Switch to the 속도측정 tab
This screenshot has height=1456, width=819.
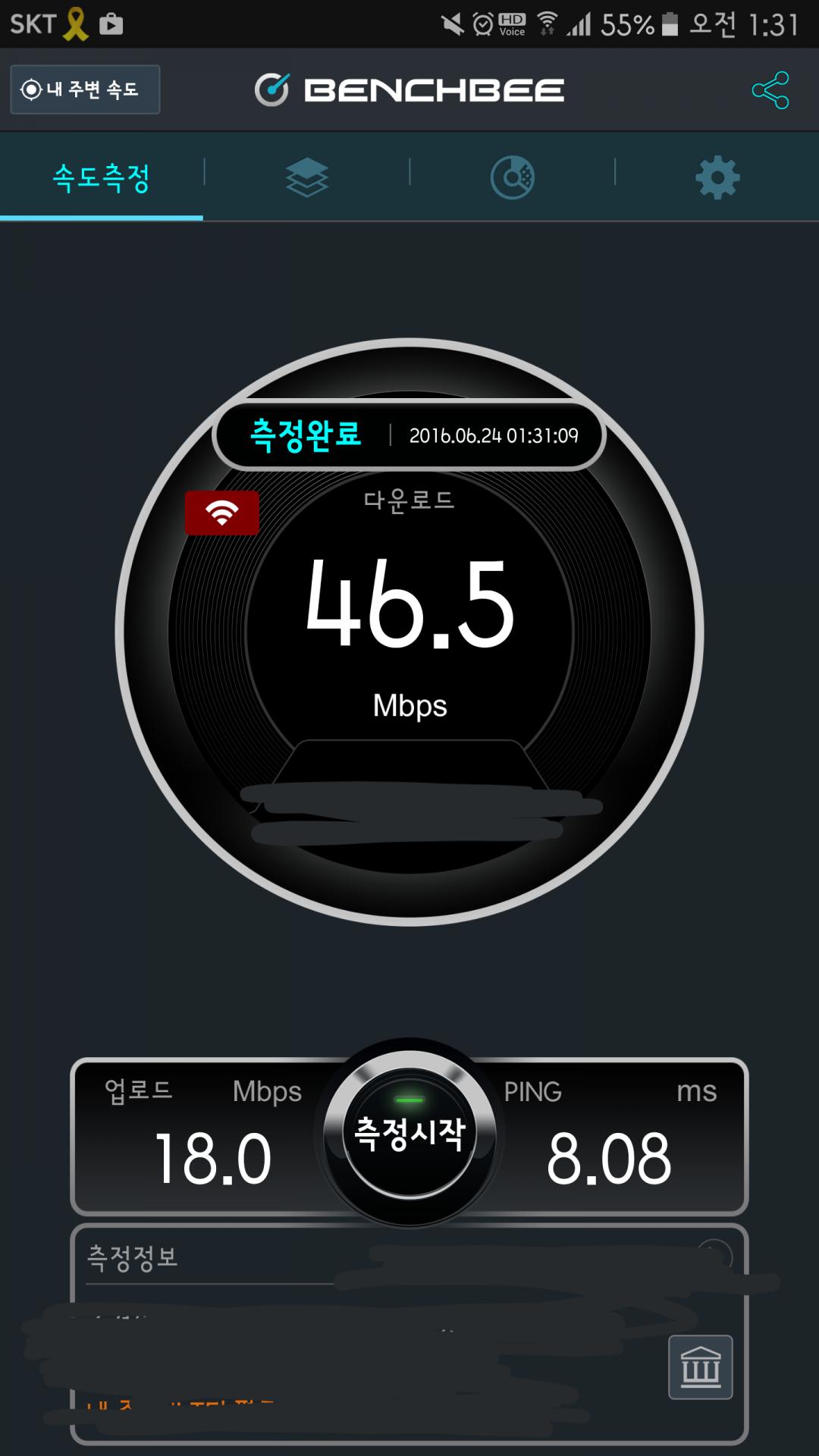tap(102, 178)
